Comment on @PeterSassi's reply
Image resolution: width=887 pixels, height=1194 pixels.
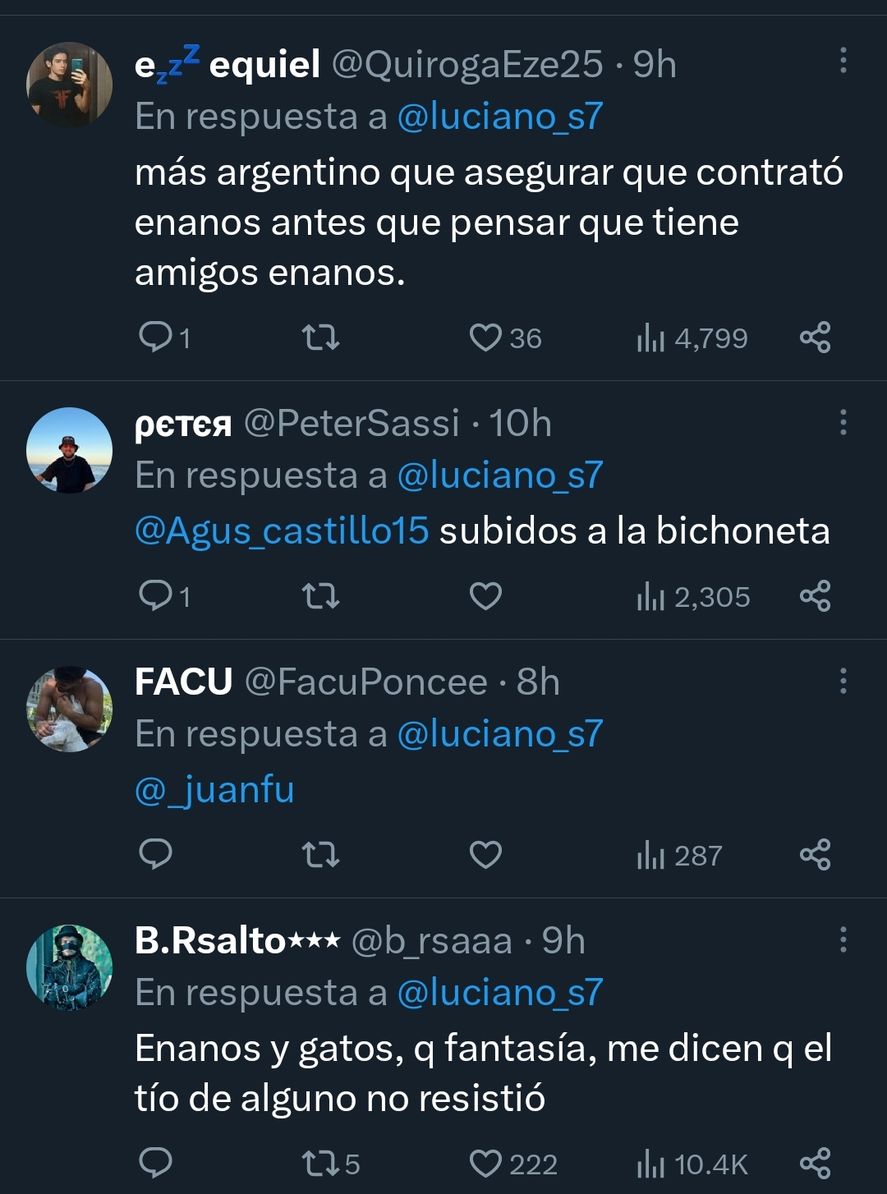[x=156, y=597]
